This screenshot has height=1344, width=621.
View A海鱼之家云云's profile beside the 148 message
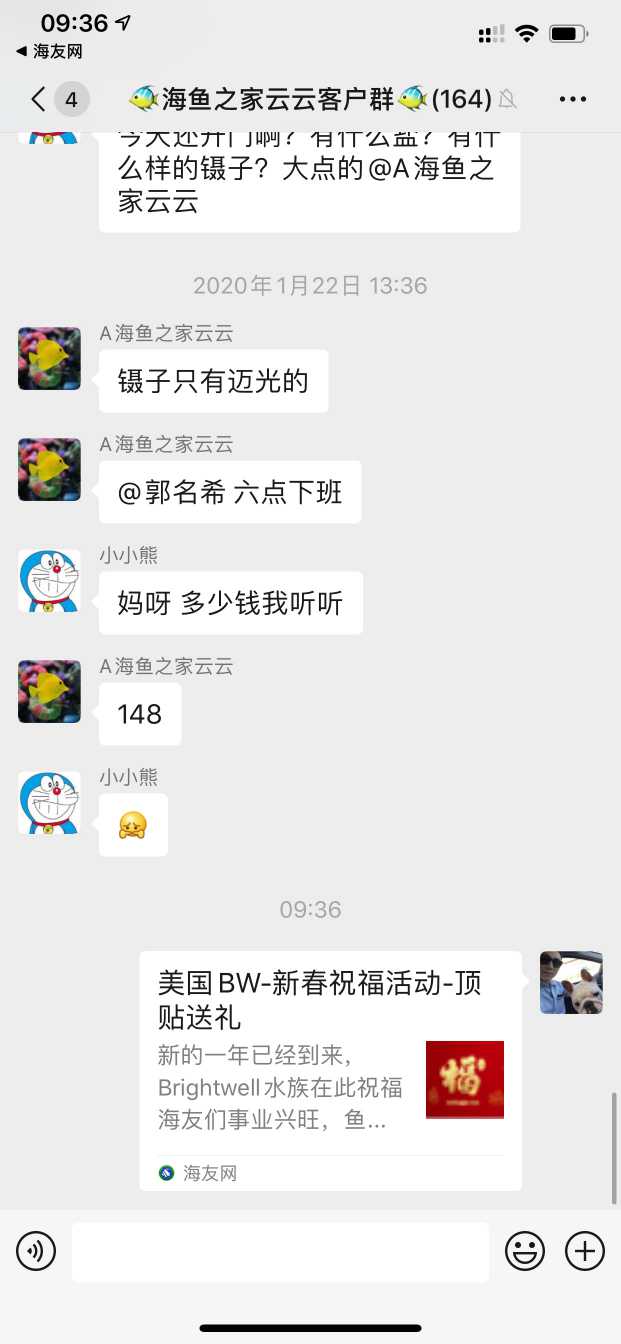pyautogui.click(x=49, y=692)
